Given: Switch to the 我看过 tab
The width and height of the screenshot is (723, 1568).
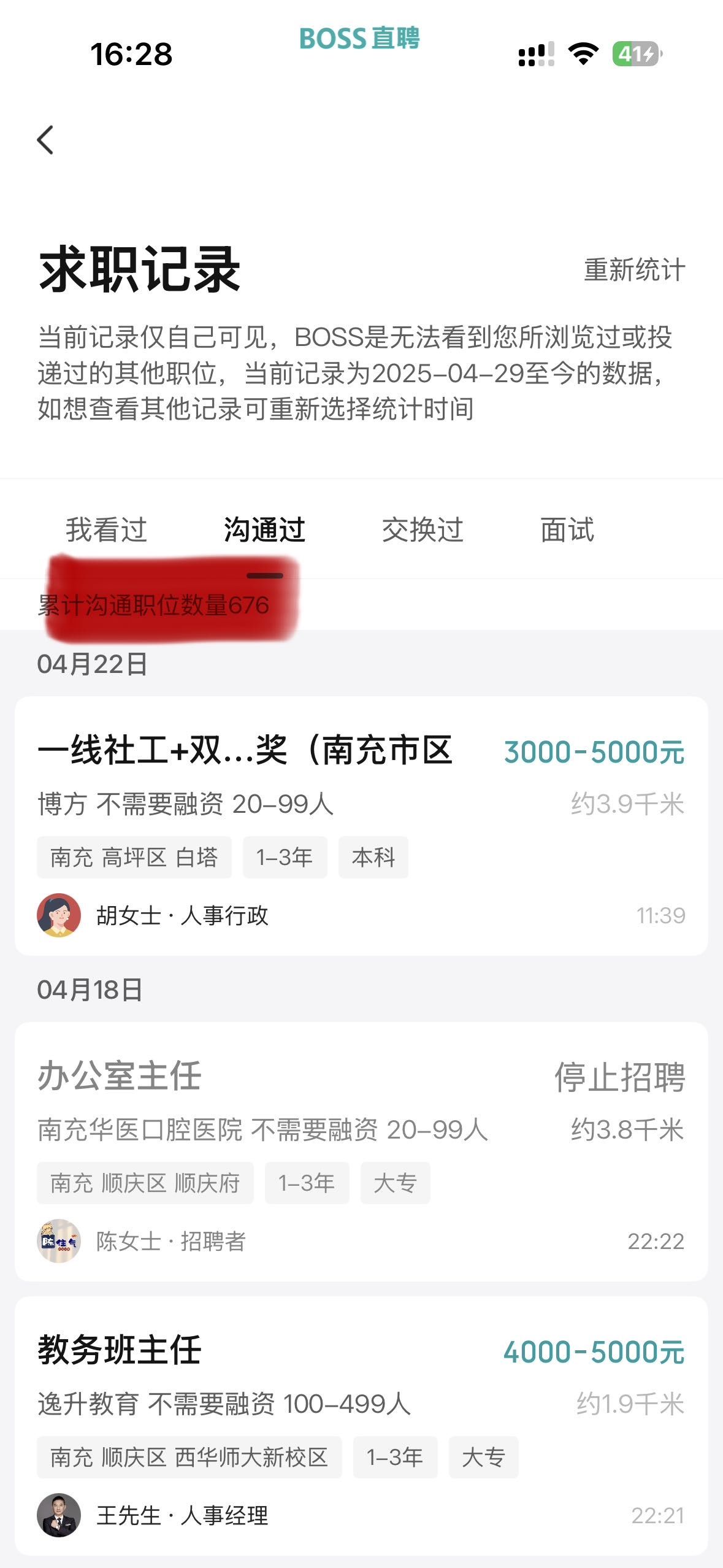Looking at the screenshot, I should pyautogui.click(x=107, y=530).
